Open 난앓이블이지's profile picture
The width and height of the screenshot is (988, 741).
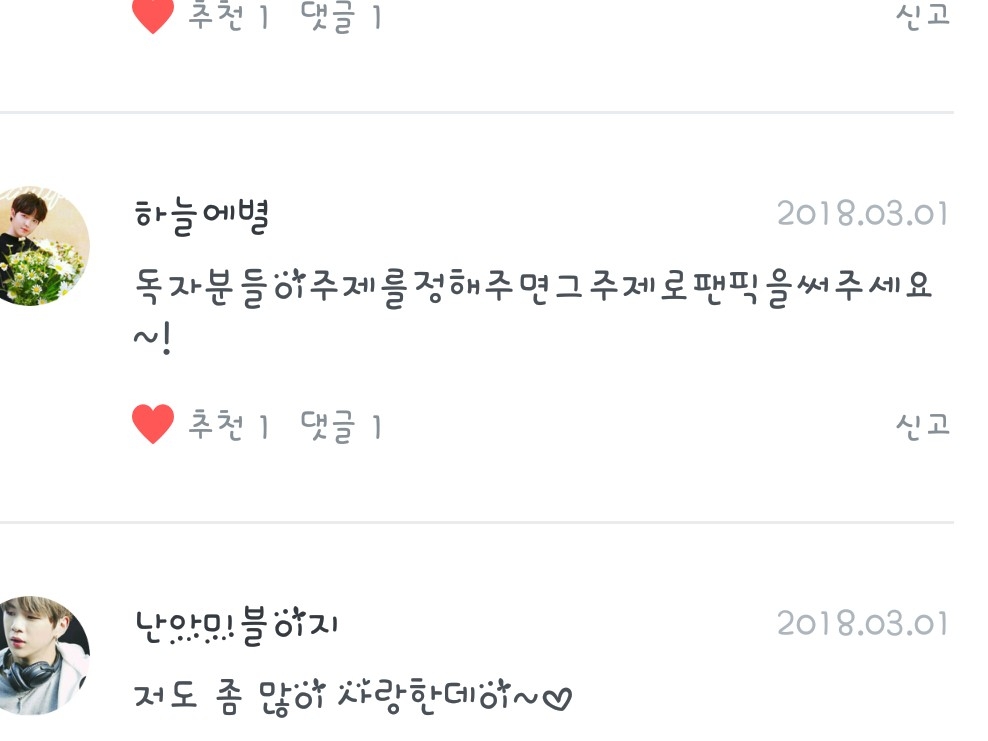(43, 655)
